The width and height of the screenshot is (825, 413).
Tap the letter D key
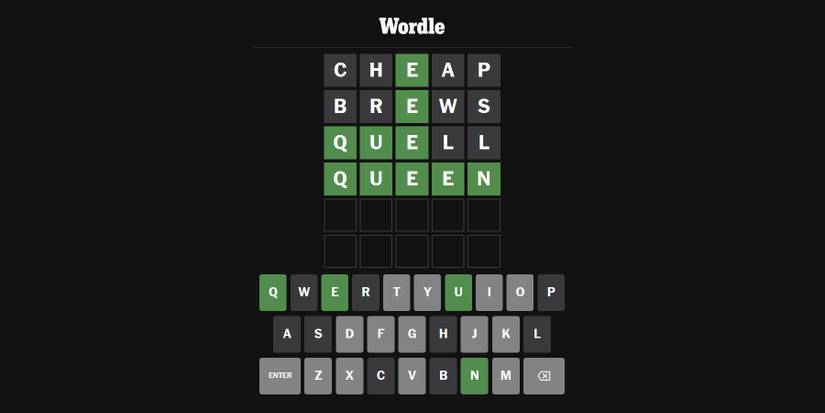click(x=350, y=334)
